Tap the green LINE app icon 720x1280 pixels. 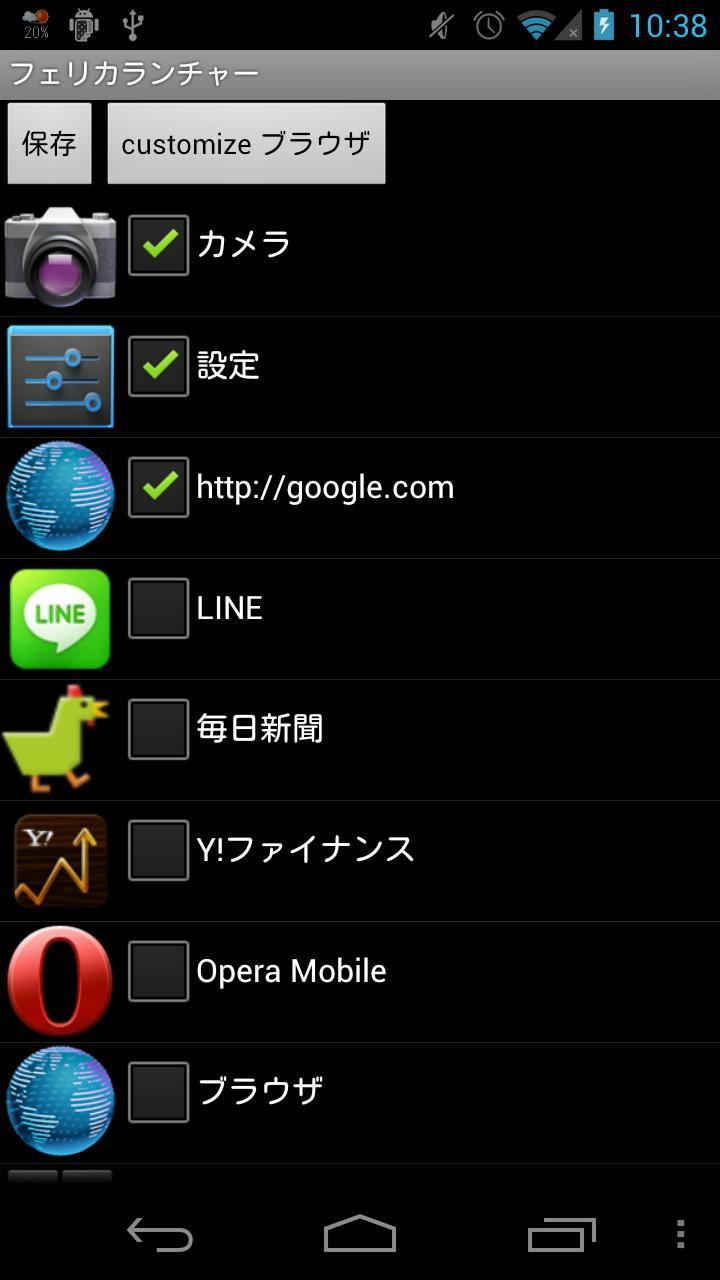tap(59, 617)
